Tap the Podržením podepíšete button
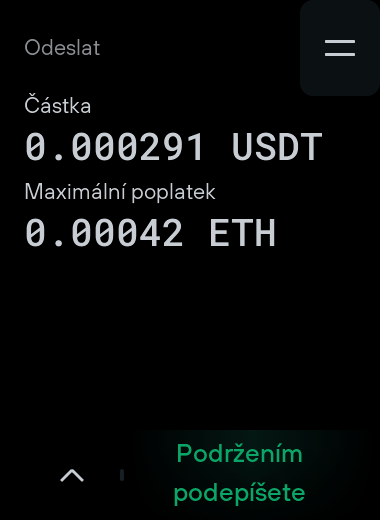The width and height of the screenshot is (380, 520). pos(239,473)
